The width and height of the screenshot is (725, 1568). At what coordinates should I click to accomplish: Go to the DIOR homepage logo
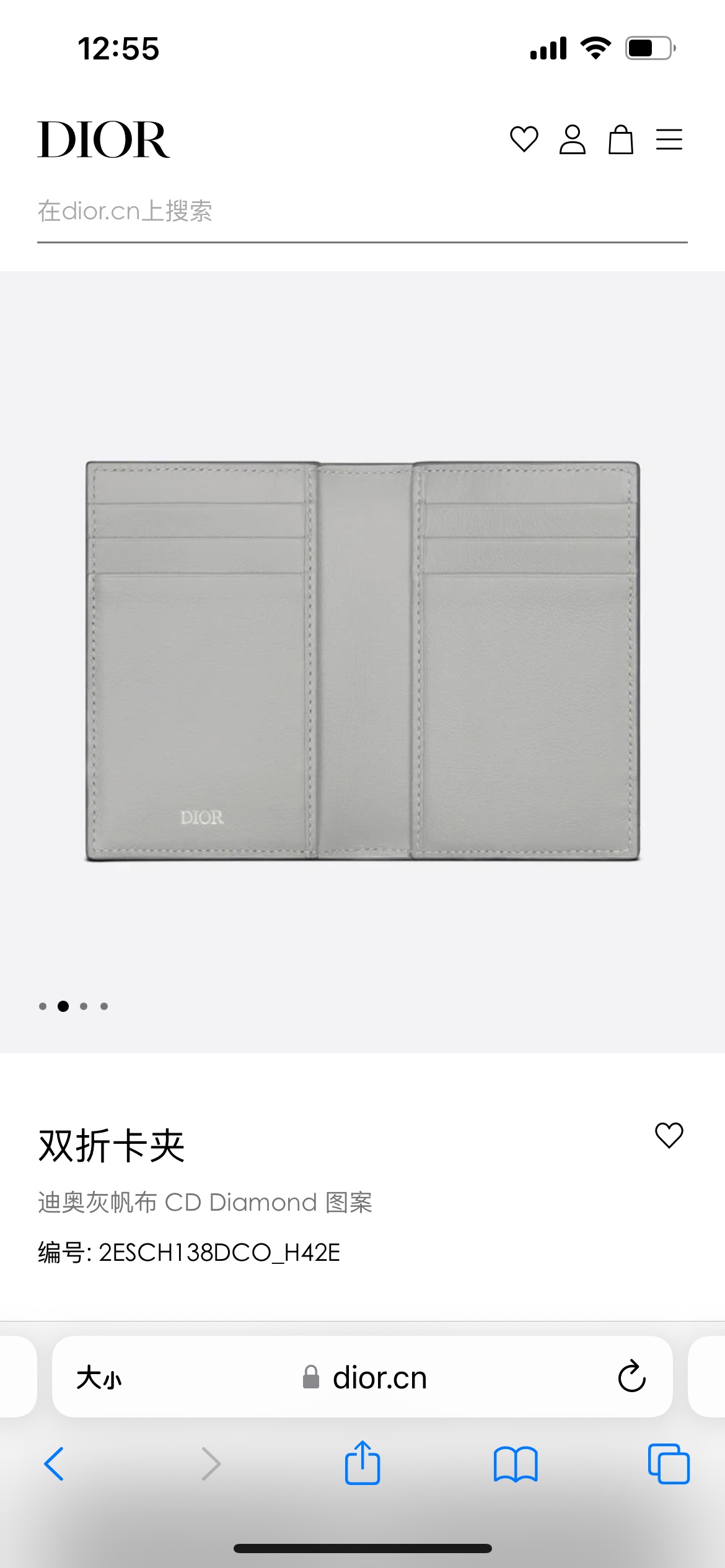(103, 140)
